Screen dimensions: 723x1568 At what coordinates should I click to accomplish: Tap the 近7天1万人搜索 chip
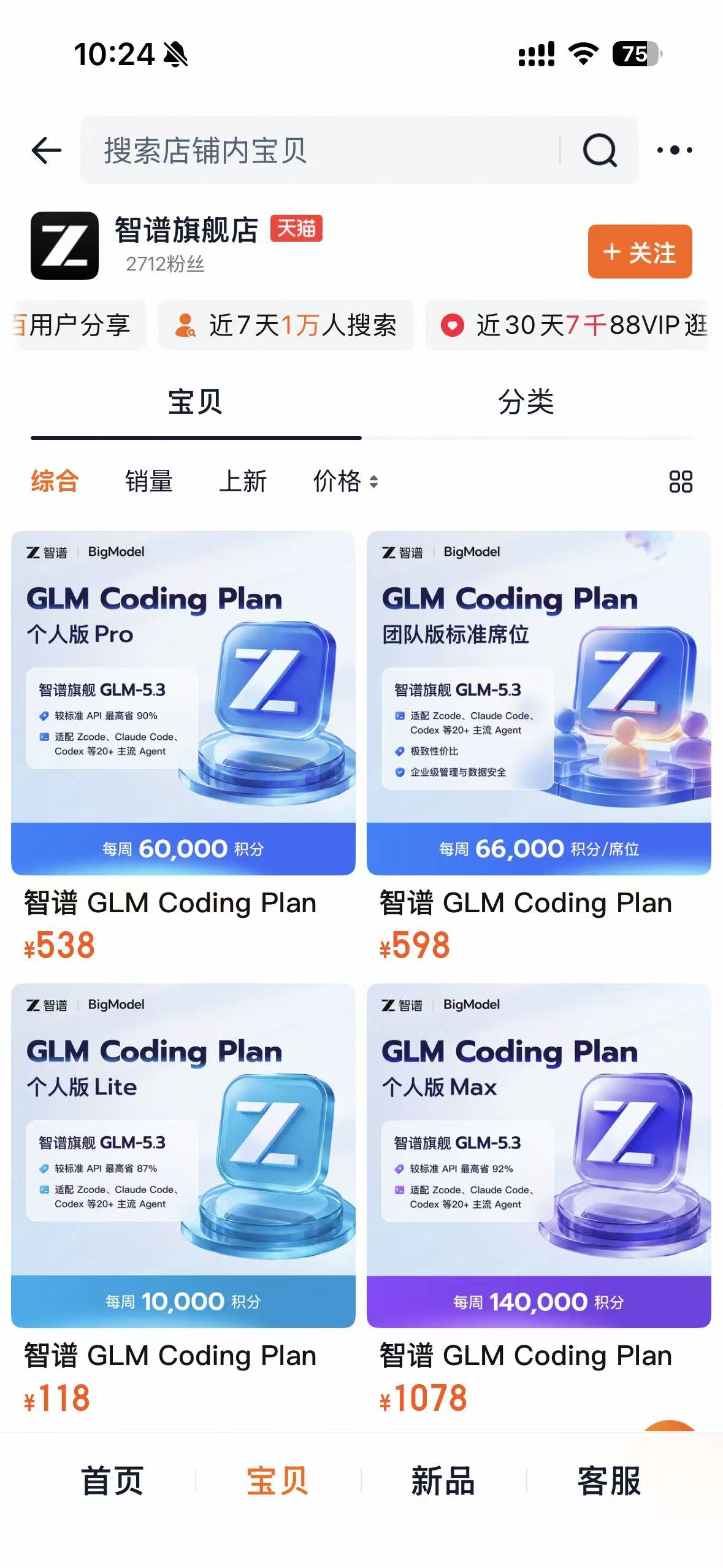point(286,325)
